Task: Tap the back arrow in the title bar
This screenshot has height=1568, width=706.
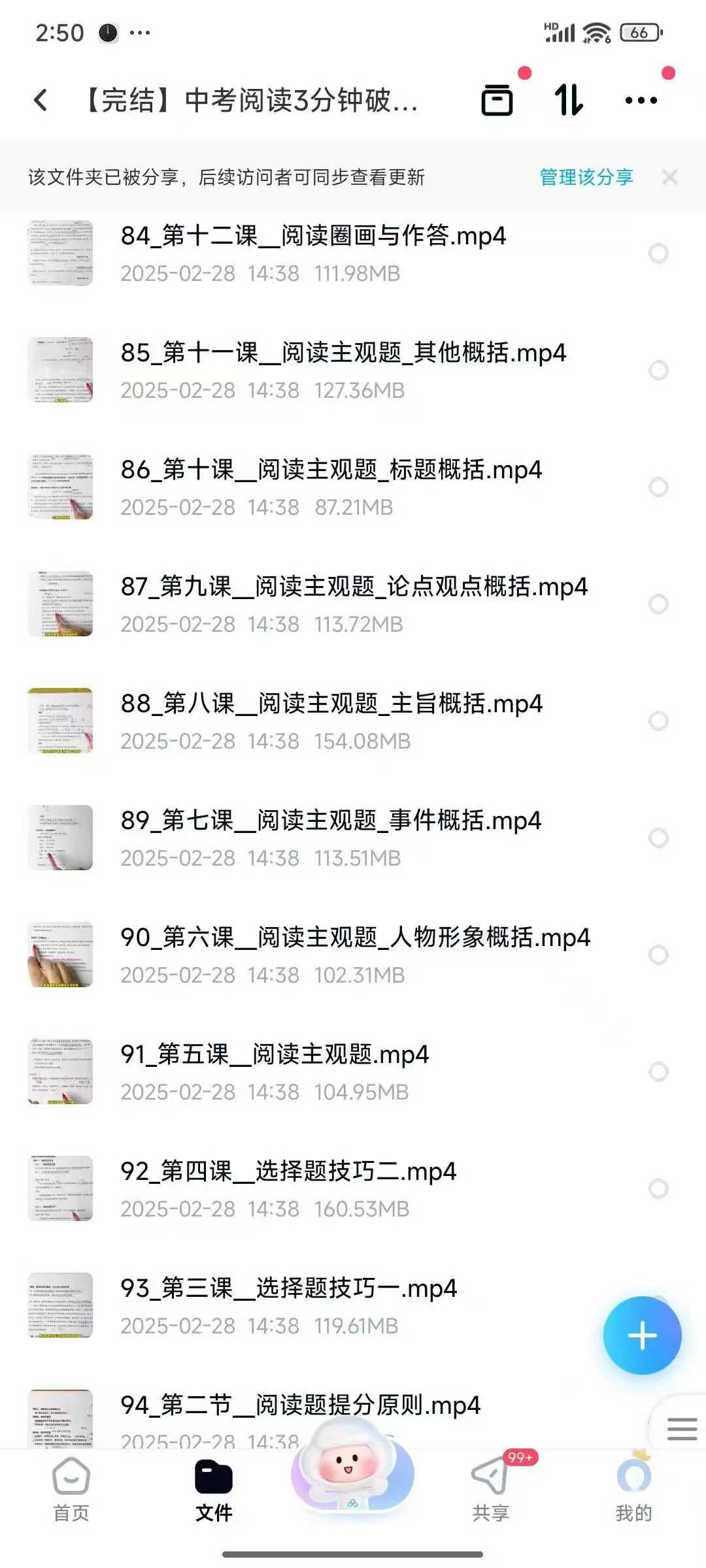Action: pyautogui.click(x=42, y=99)
